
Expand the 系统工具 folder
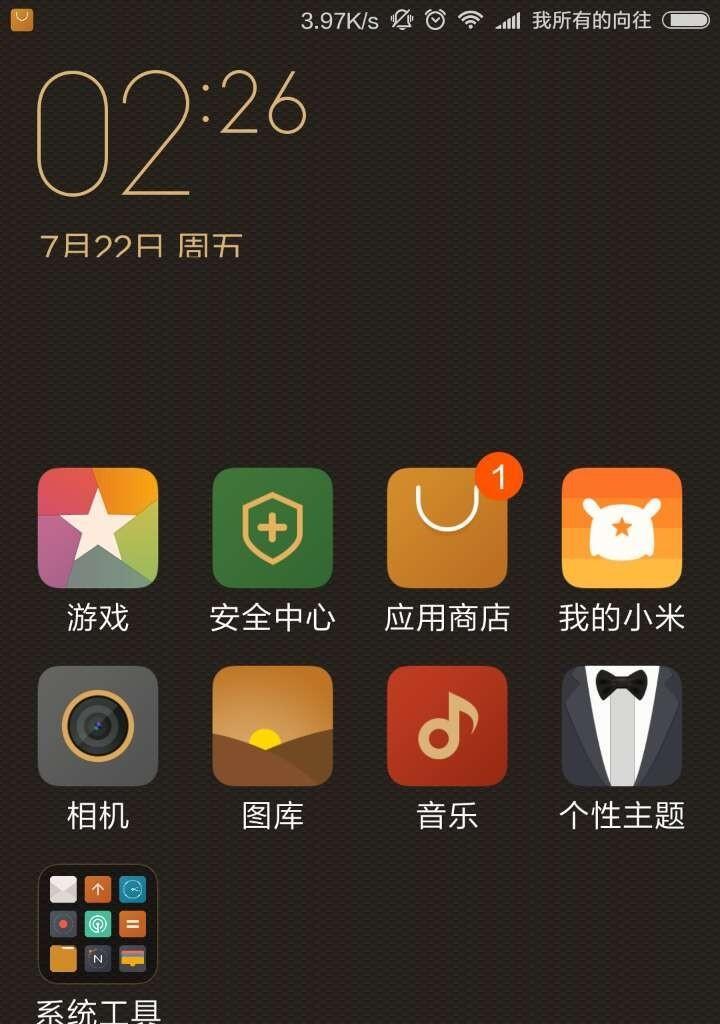[98, 923]
